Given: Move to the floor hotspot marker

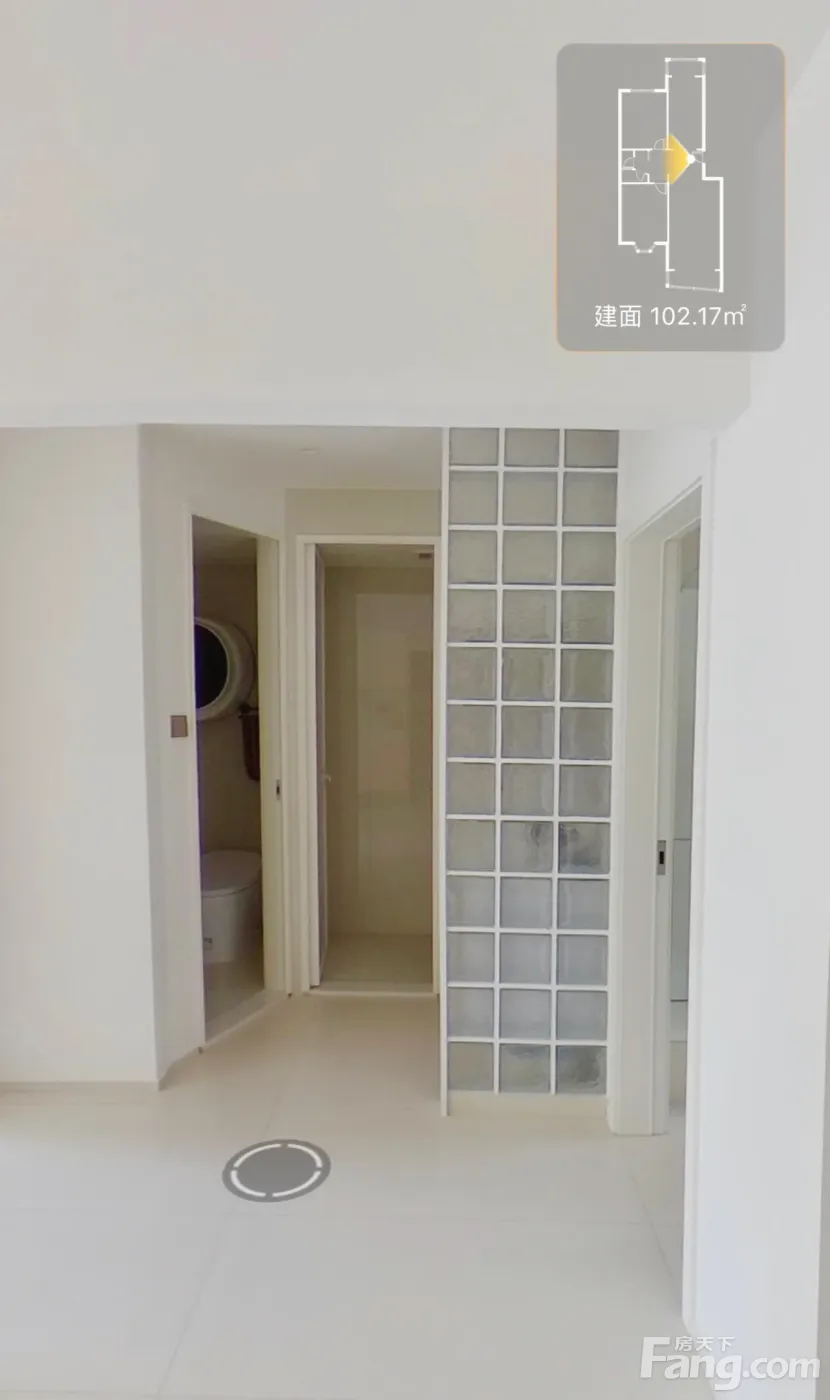Looking at the screenshot, I should pos(276,1169).
